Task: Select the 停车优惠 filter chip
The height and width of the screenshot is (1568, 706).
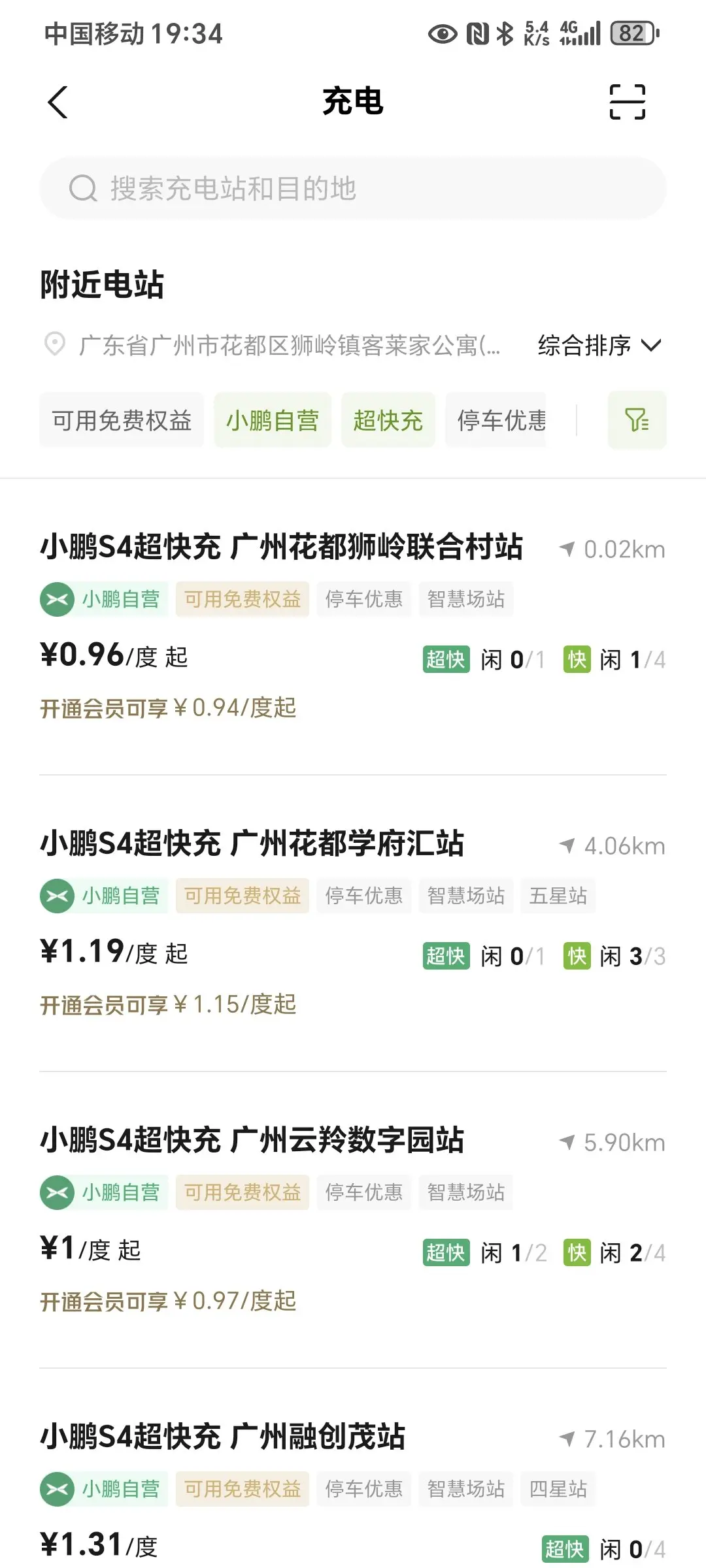Action: pos(501,420)
